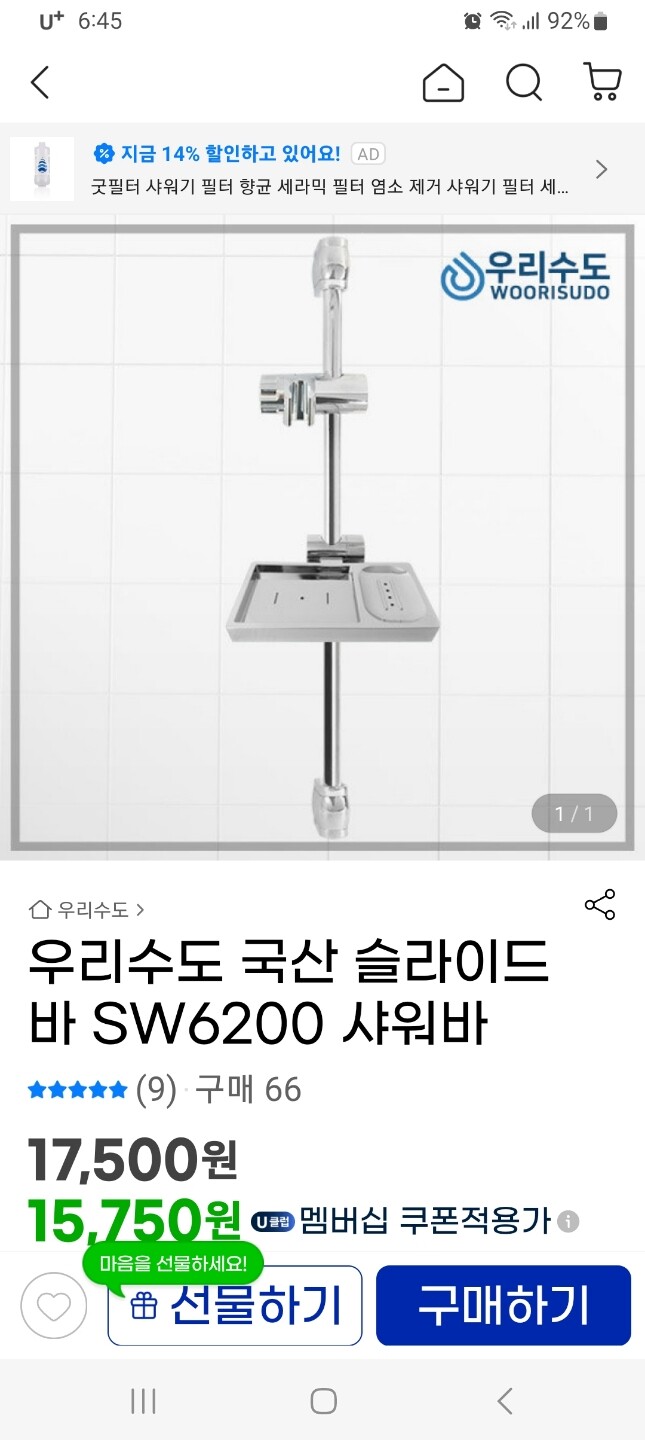Tap the 구매하기 purchase button
Image resolution: width=645 pixels, height=1440 pixels.
(503, 1305)
